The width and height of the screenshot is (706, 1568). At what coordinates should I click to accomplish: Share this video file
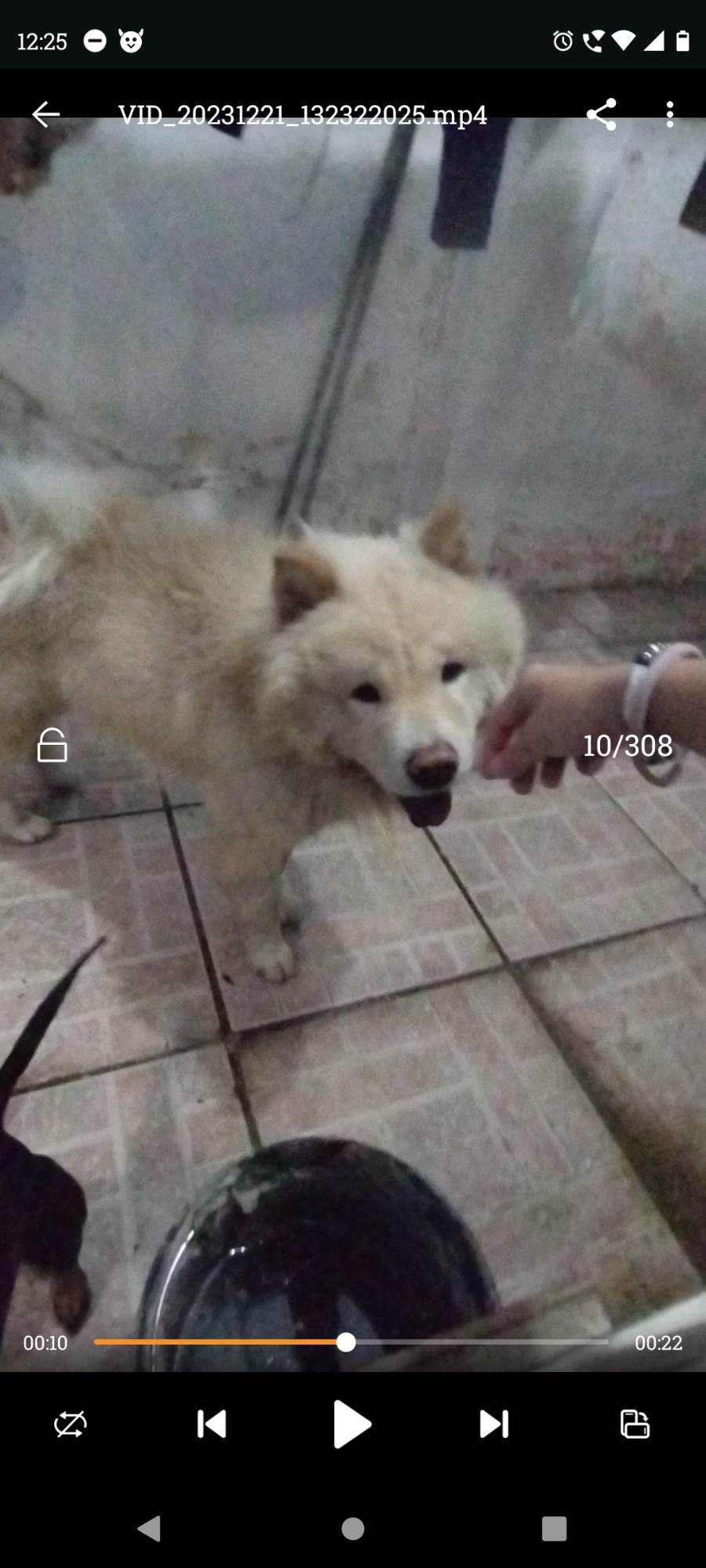[602, 114]
